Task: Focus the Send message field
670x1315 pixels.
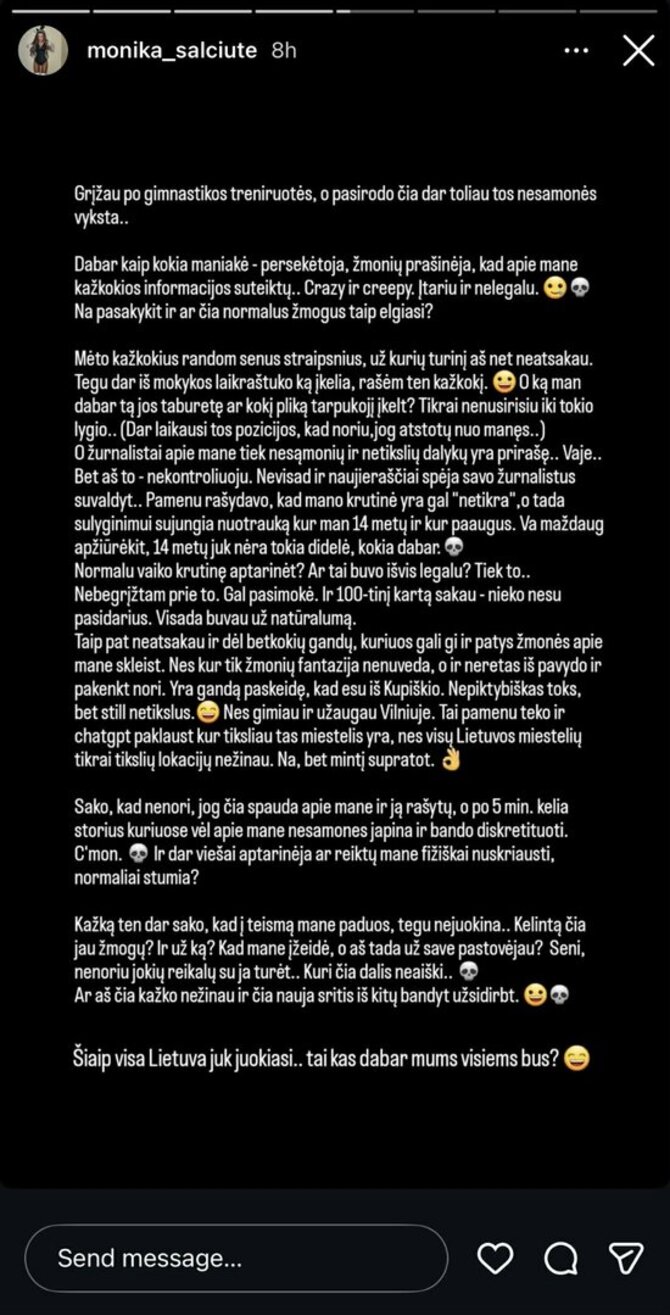Action: pyautogui.click(x=236, y=1258)
